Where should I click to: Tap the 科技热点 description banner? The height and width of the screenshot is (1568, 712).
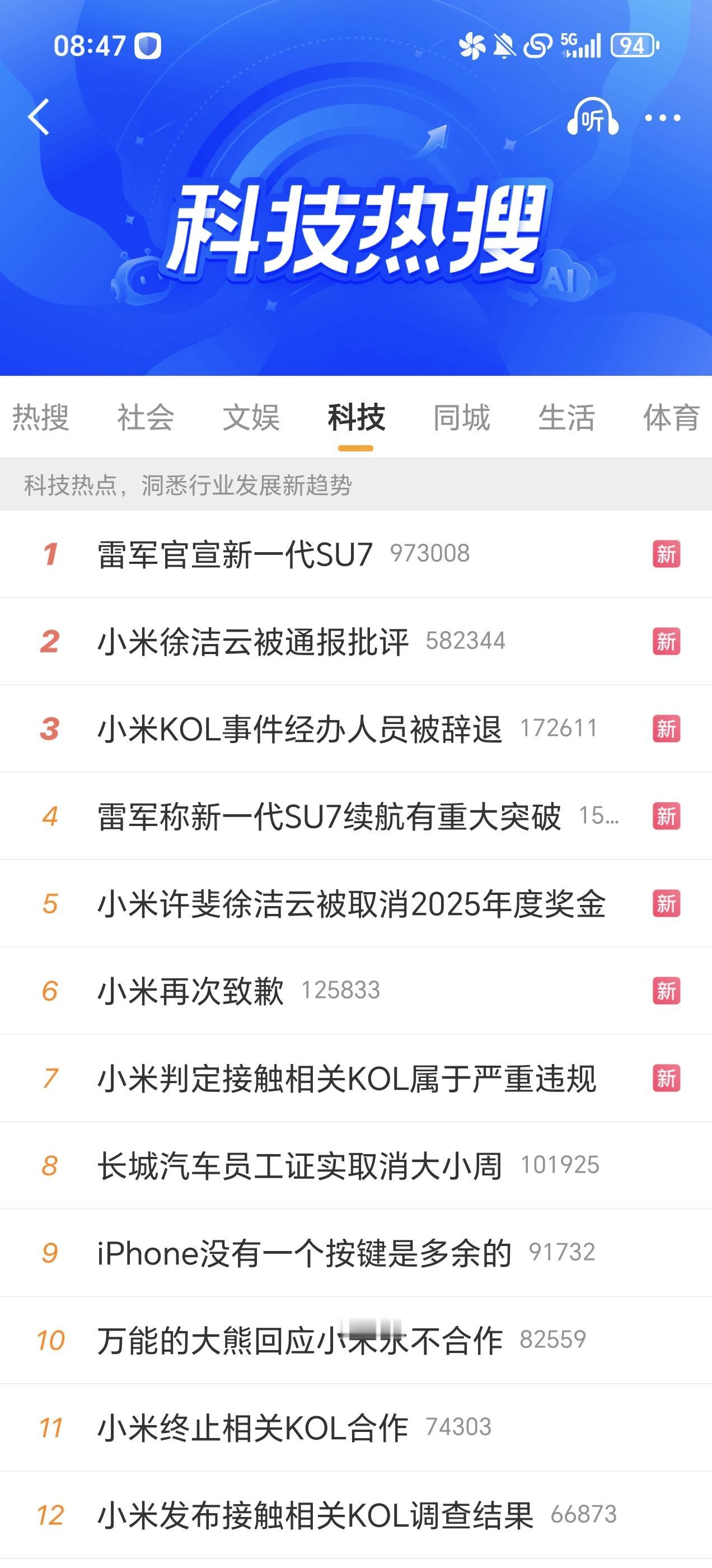189,484
